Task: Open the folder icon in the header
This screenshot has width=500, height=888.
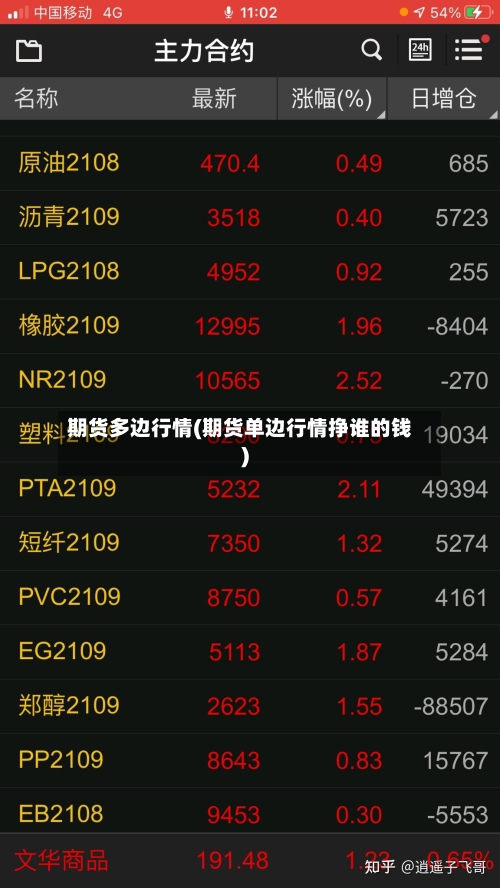Action: coord(29,51)
